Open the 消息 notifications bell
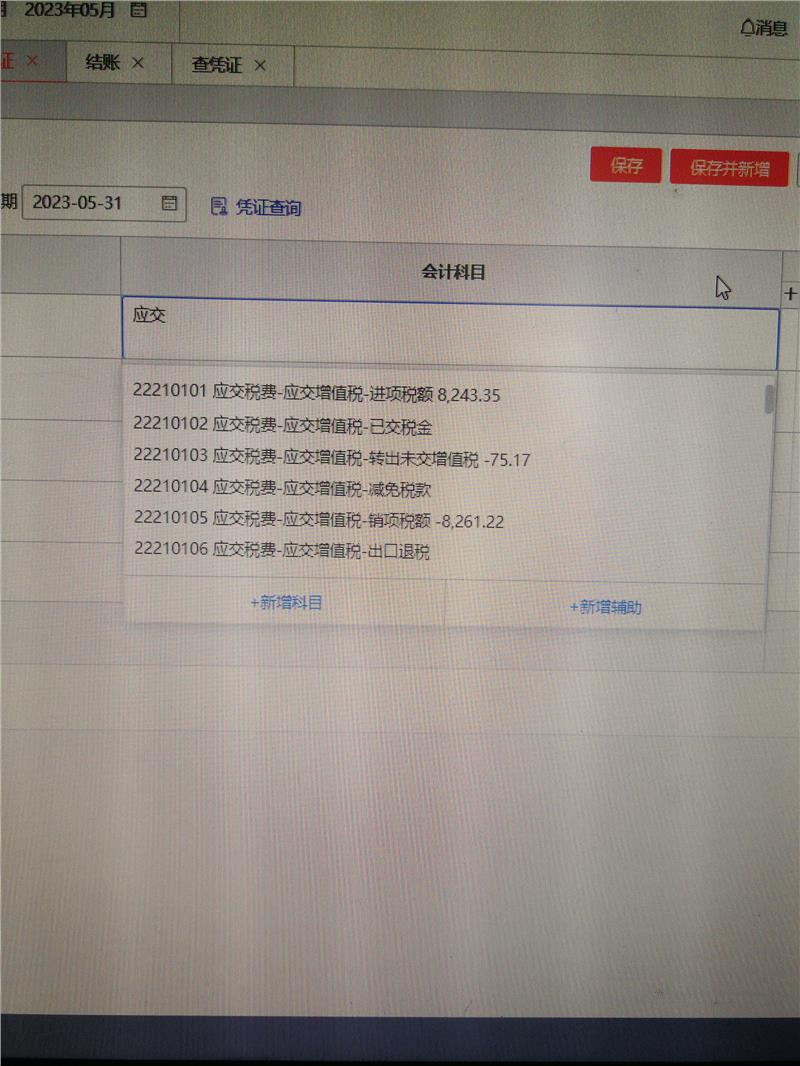The height and width of the screenshot is (1066, 800). (763, 28)
